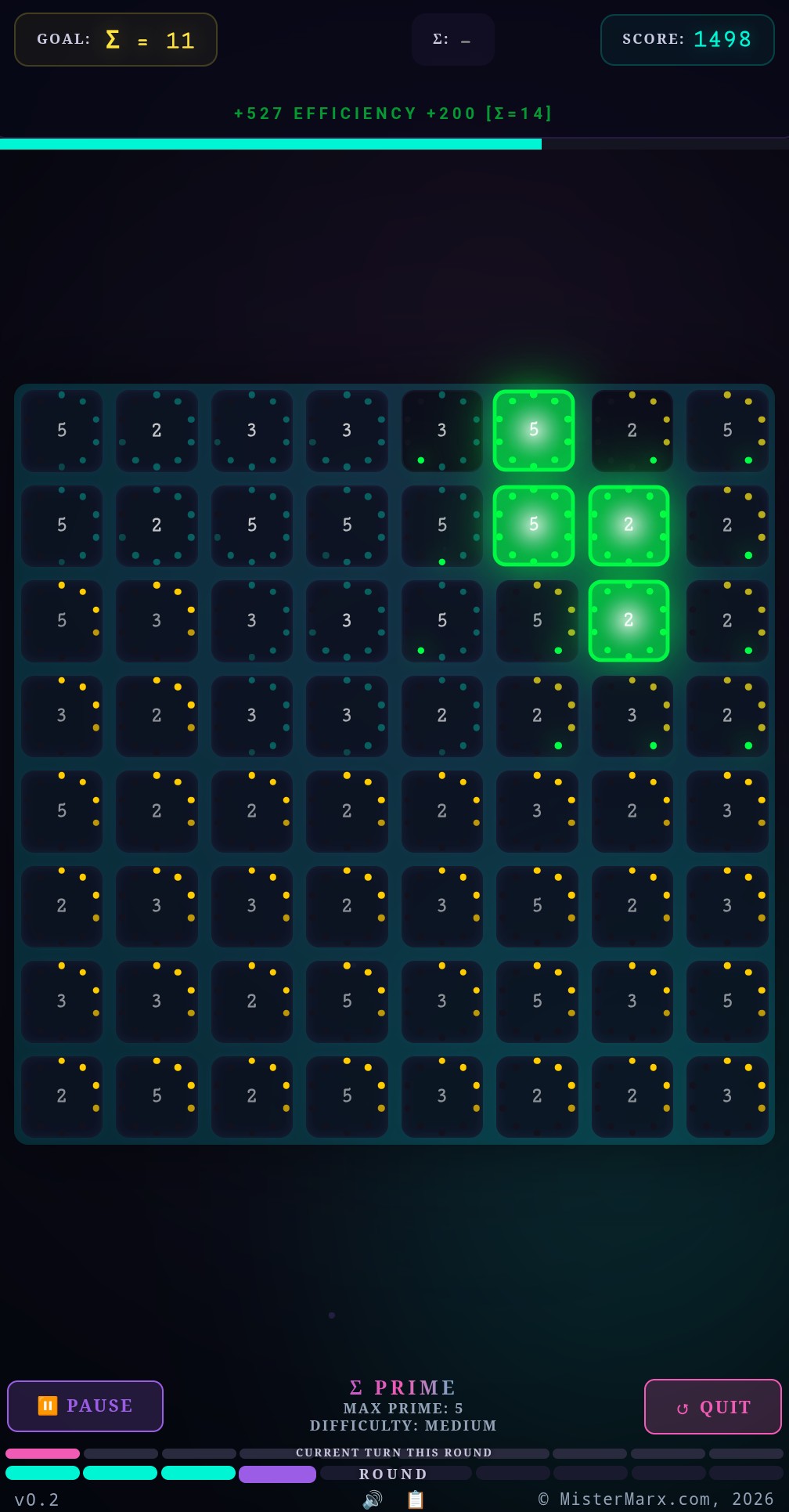
Task: Click the cyan progress bar below the score header
Action: point(270,145)
